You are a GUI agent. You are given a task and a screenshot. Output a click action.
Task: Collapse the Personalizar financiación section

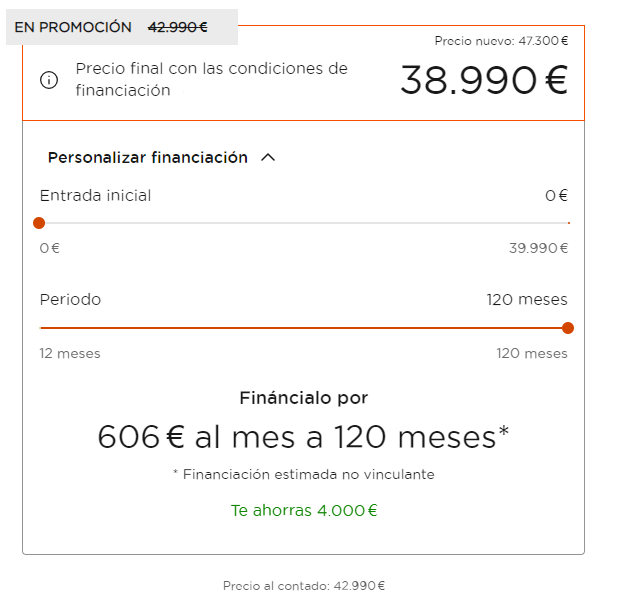(267, 157)
